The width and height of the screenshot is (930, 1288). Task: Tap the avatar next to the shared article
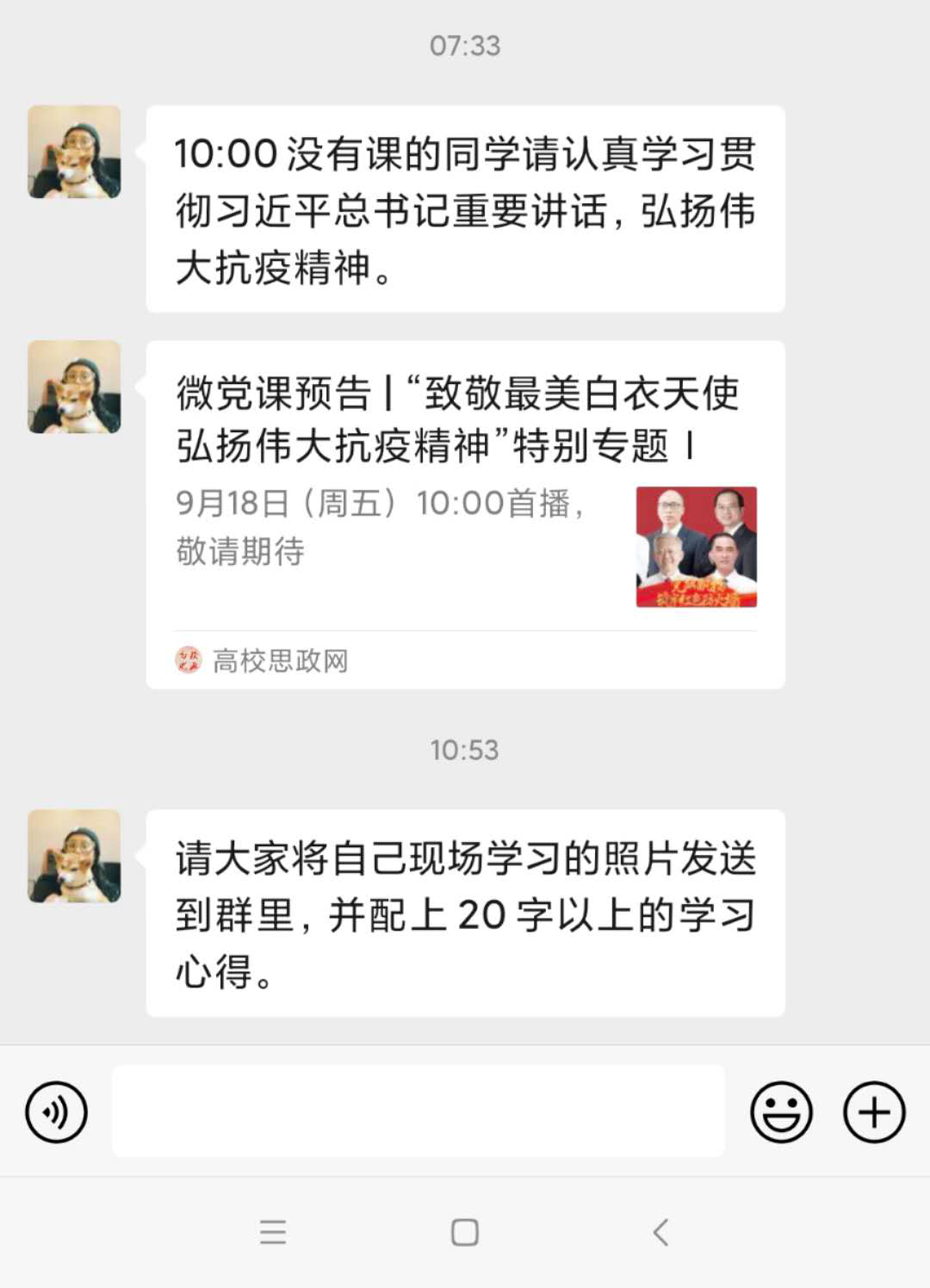coord(74,387)
